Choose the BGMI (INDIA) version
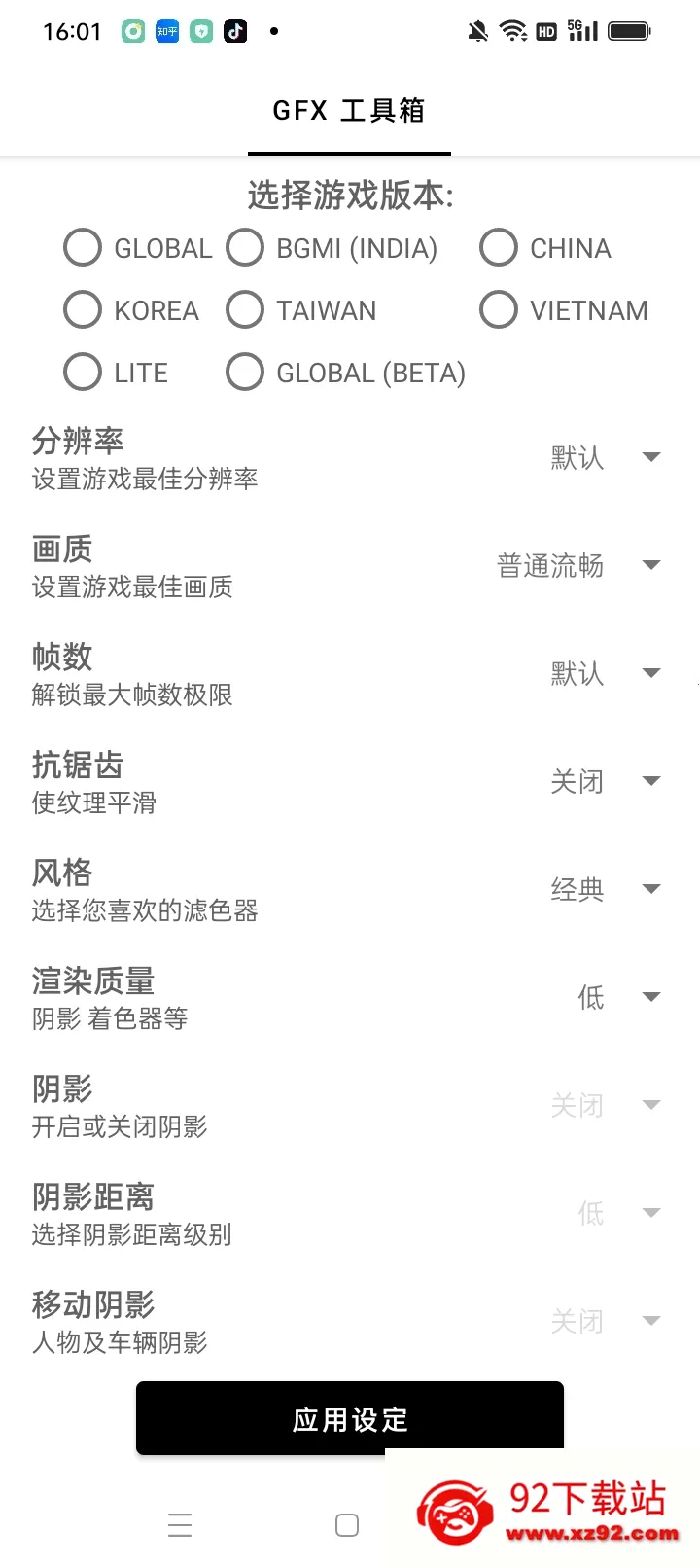The height and width of the screenshot is (1568, 700). [245, 248]
